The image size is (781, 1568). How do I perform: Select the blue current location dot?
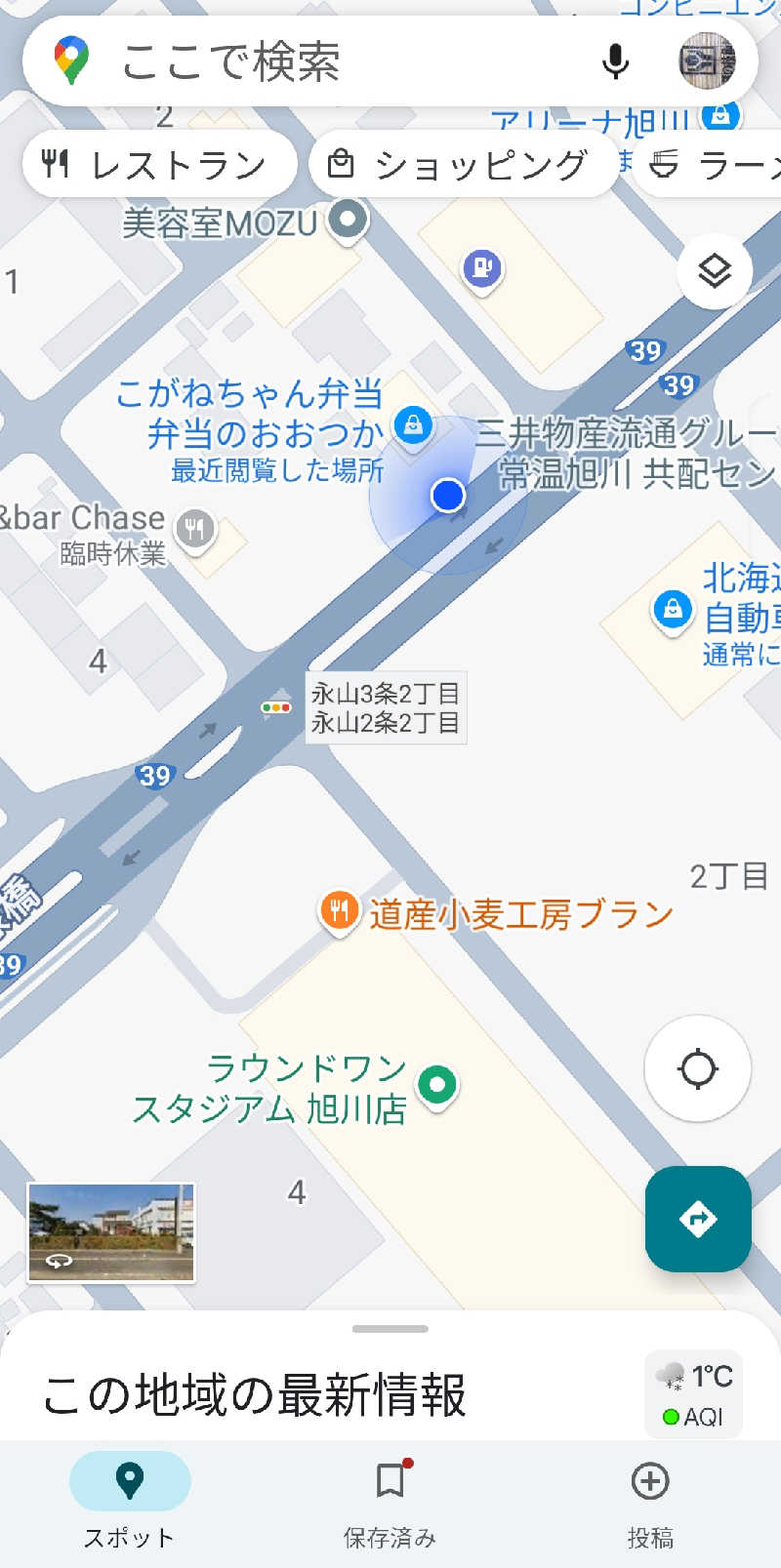(447, 495)
